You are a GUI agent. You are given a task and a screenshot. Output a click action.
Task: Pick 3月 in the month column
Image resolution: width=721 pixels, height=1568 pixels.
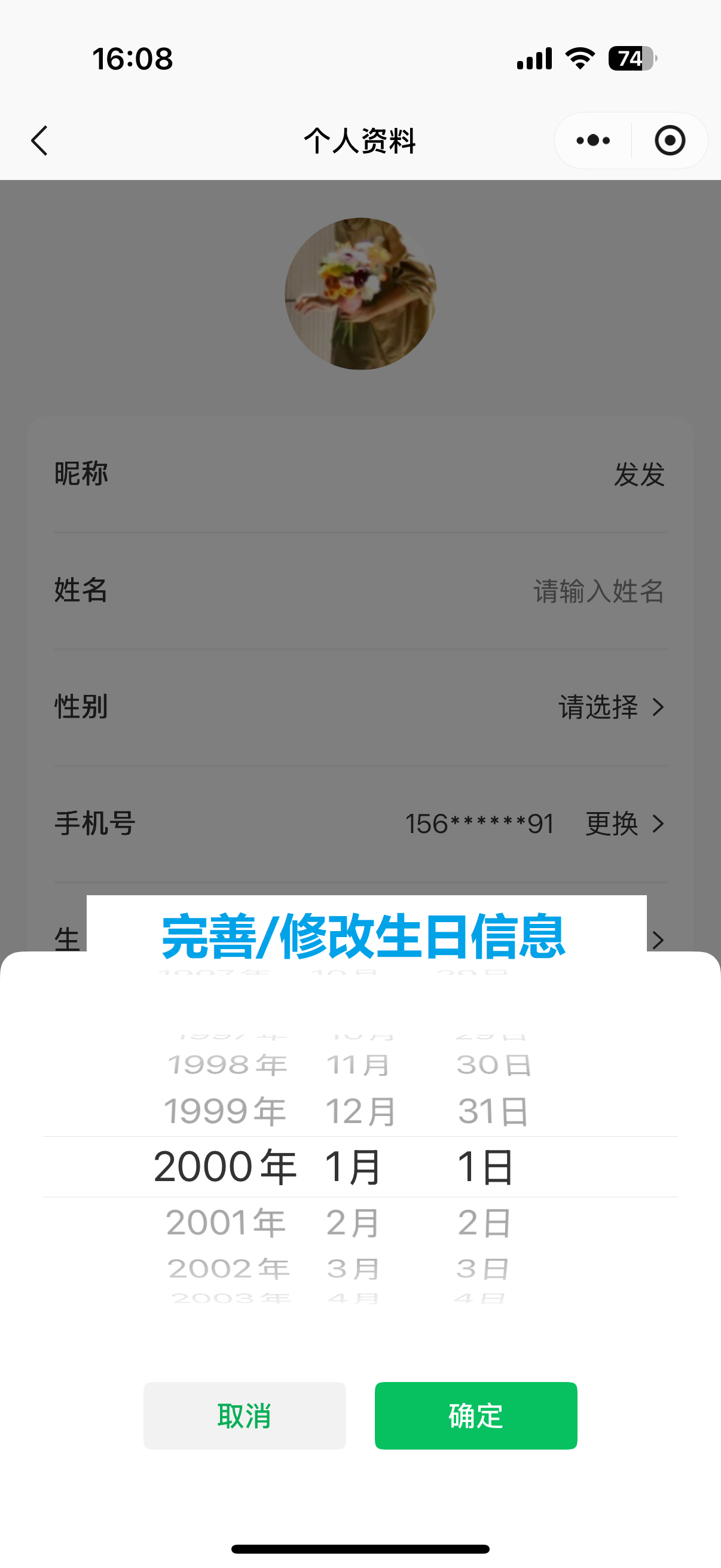click(353, 1268)
